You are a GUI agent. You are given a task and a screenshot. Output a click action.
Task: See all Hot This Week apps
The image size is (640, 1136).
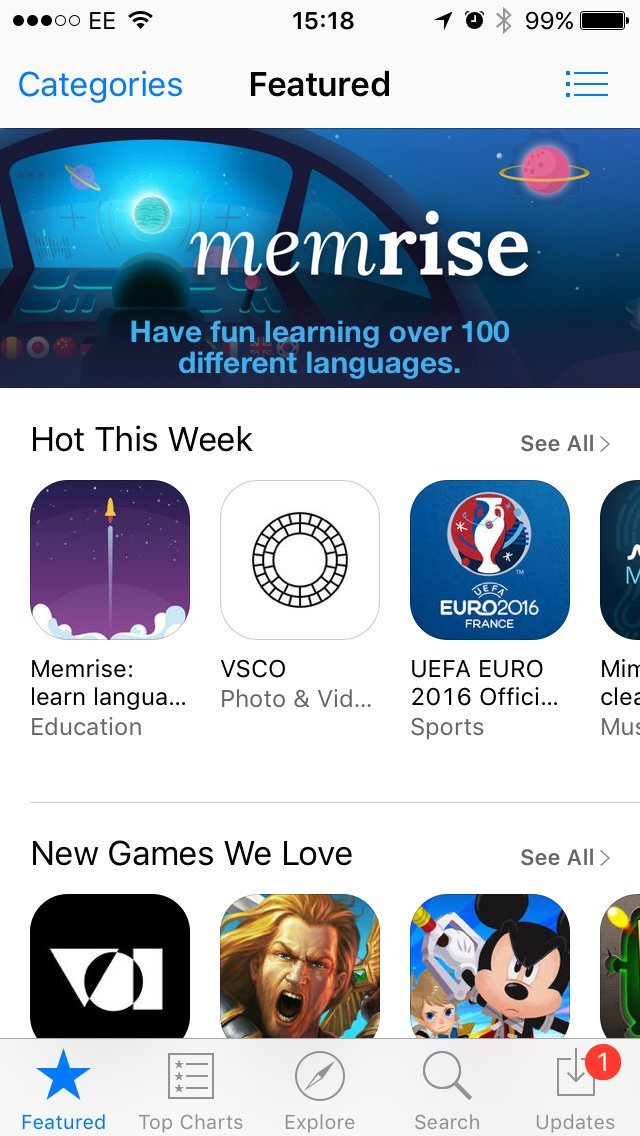click(565, 443)
